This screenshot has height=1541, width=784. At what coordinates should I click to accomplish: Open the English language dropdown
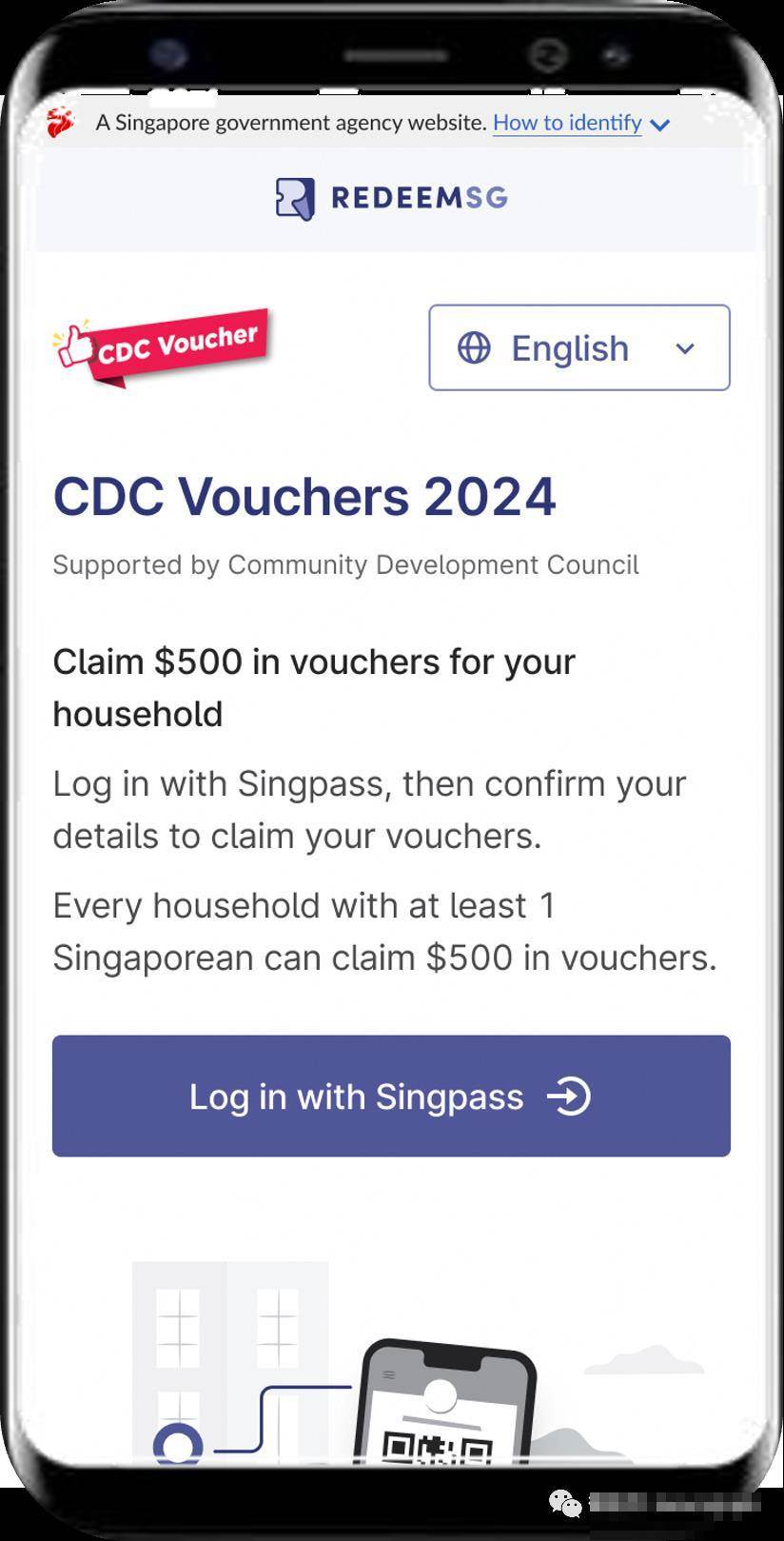click(578, 347)
